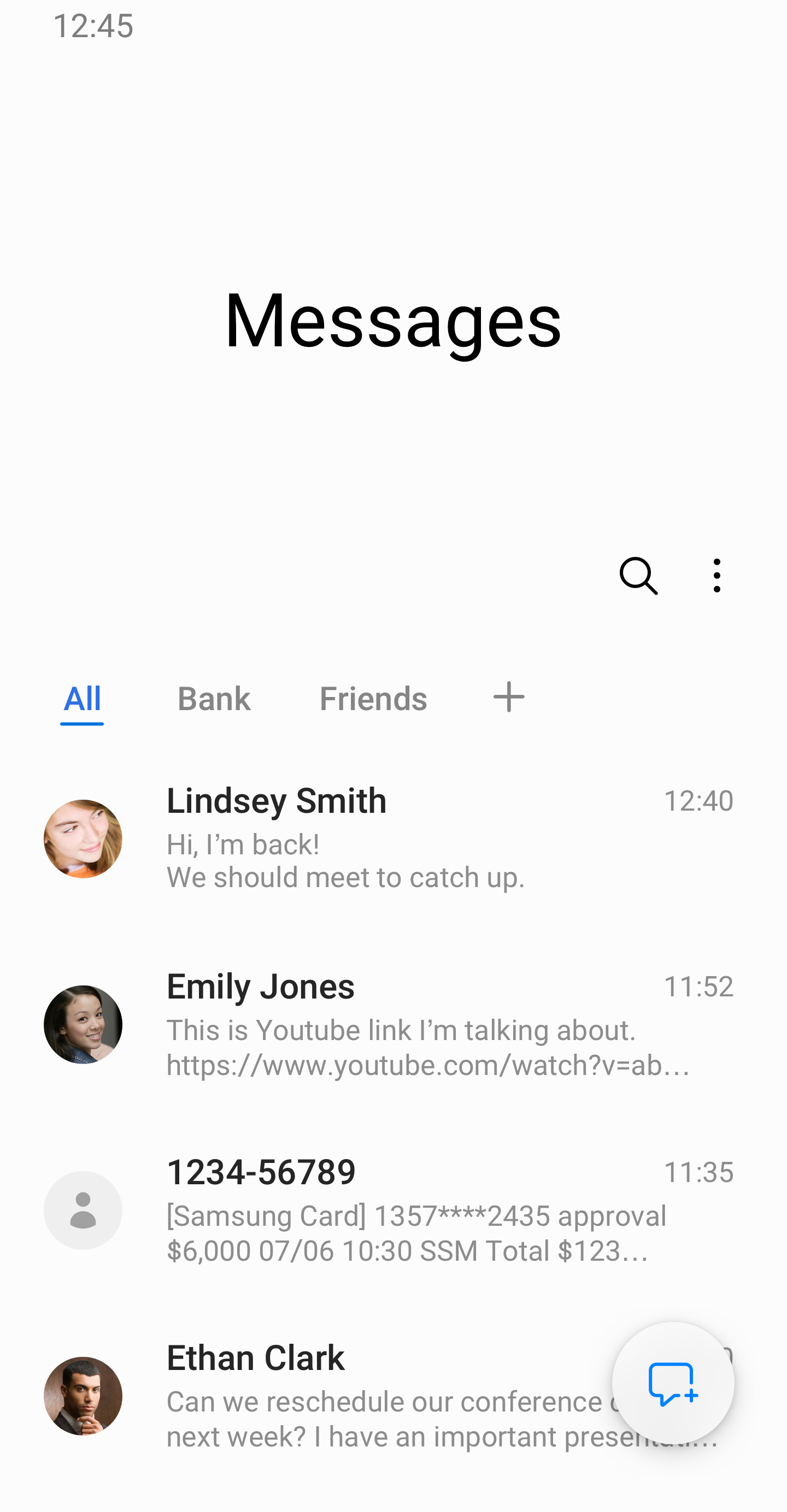Tap the clock in the status bar
This screenshot has height=1512, width=787.
coord(94,26)
